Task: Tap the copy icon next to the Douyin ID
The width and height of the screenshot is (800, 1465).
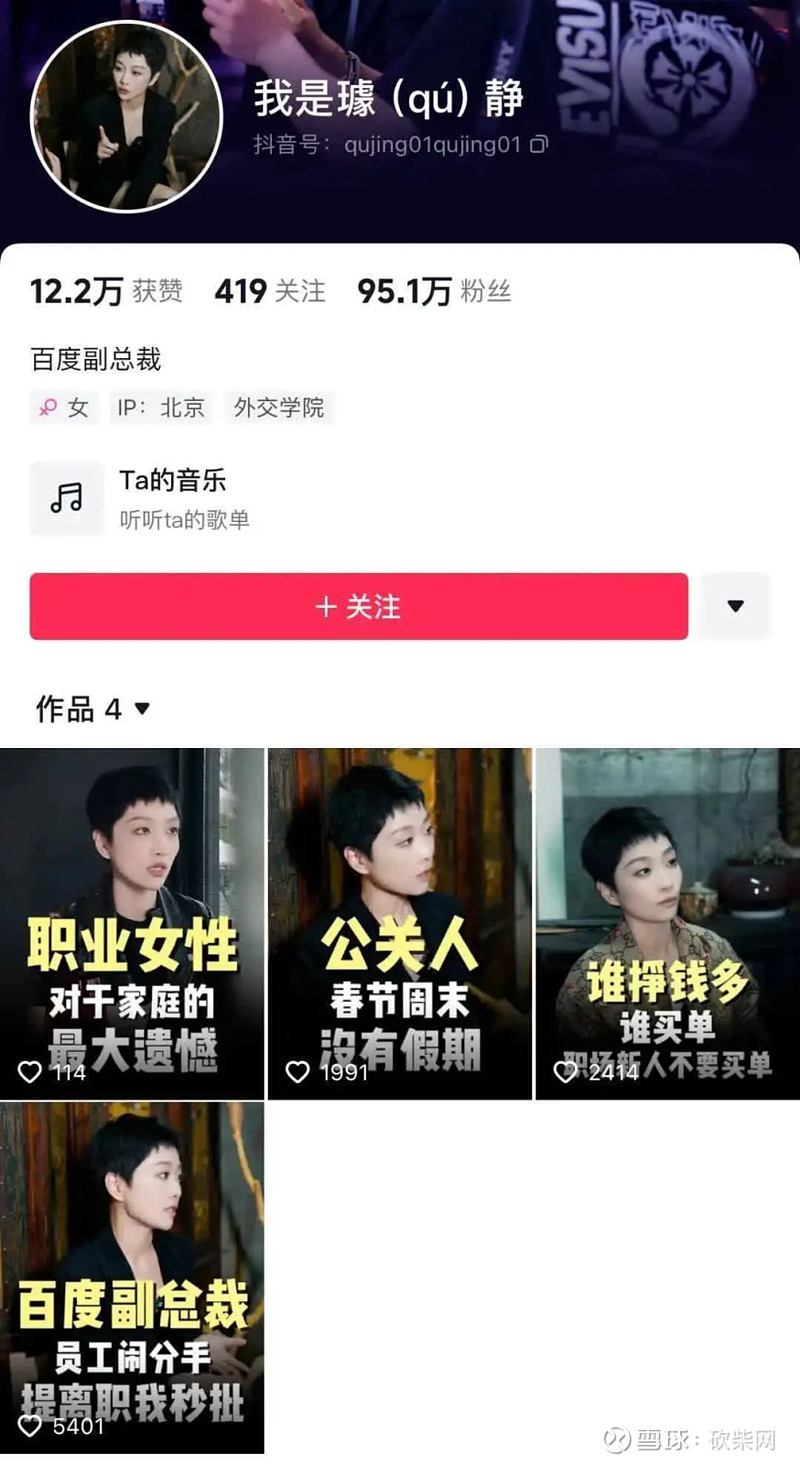Action: pos(539,145)
